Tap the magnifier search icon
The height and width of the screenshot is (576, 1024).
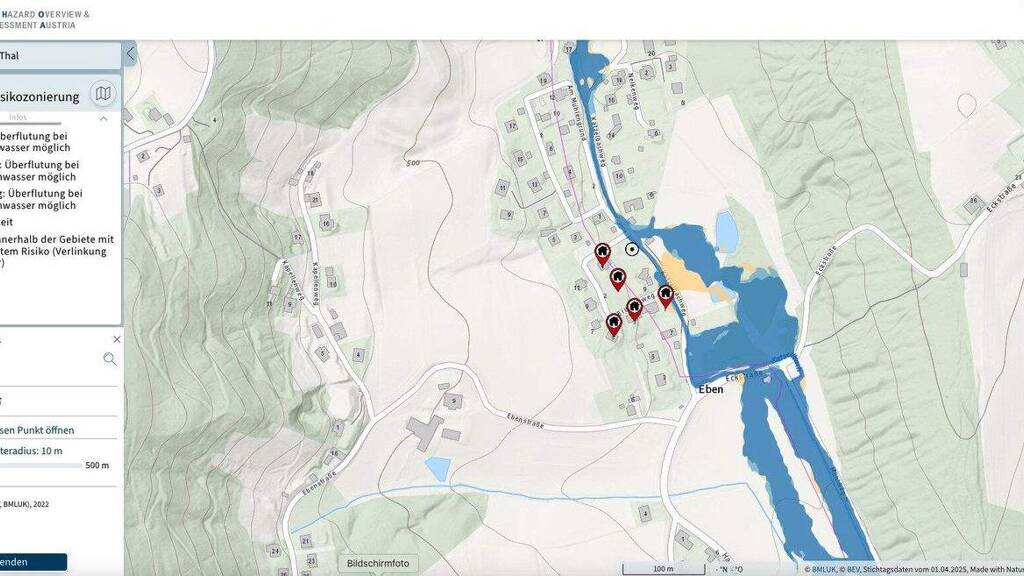tap(110, 359)
